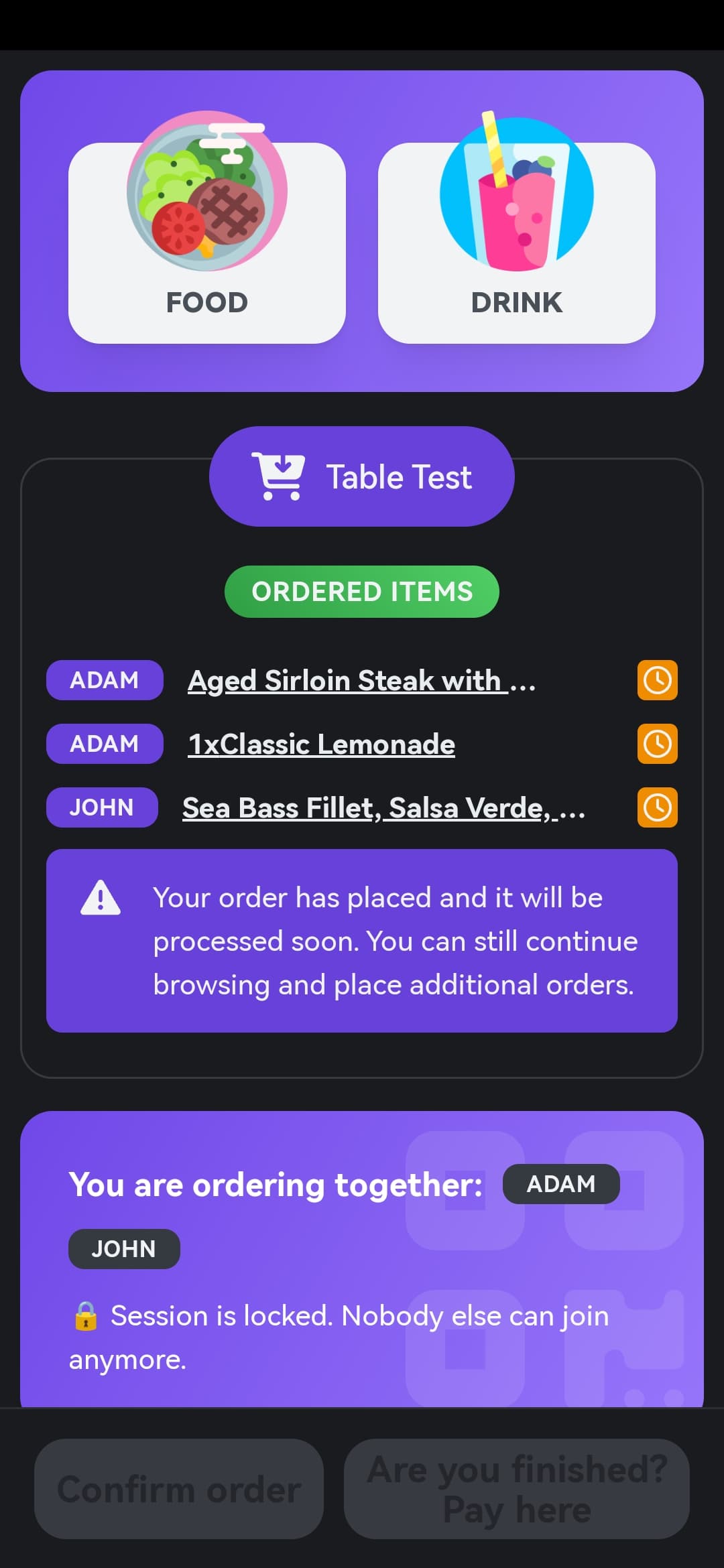724x1568 pixels.
Task: Expand the truncated Sea Bass Fillet item
Action: [x=383, y=807]
